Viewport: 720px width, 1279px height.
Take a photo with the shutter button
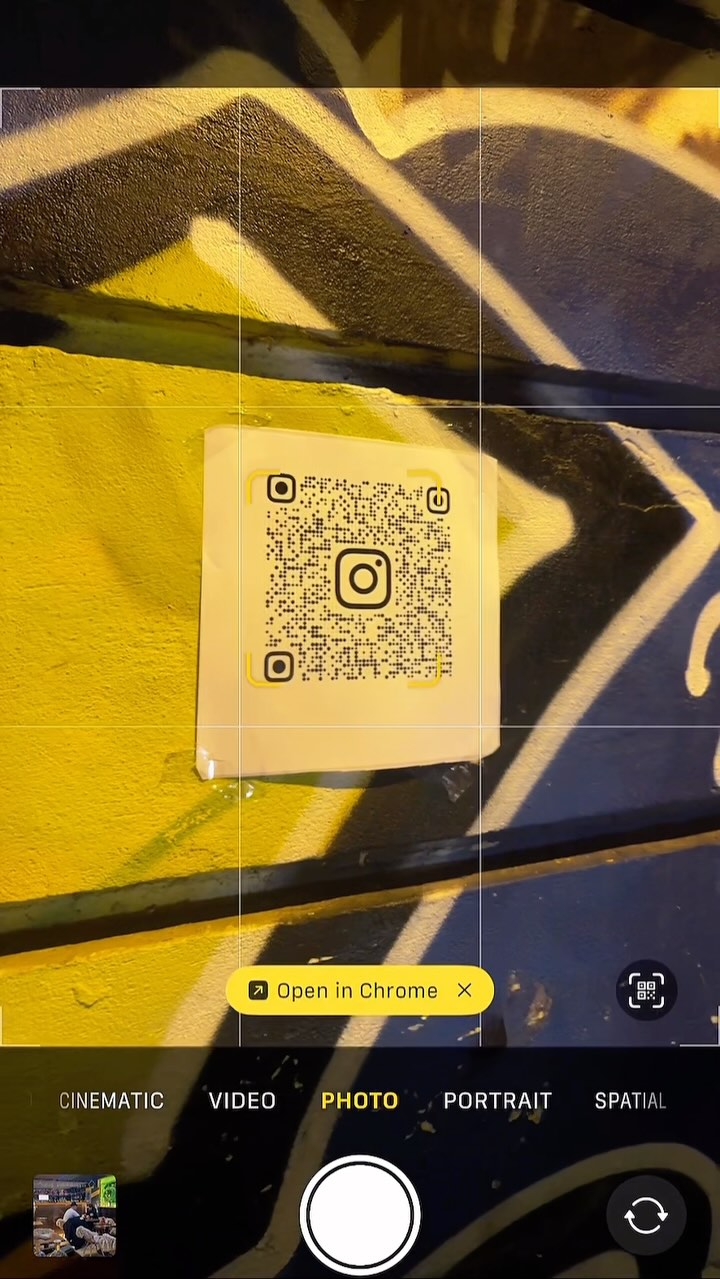pos(360,1215)
